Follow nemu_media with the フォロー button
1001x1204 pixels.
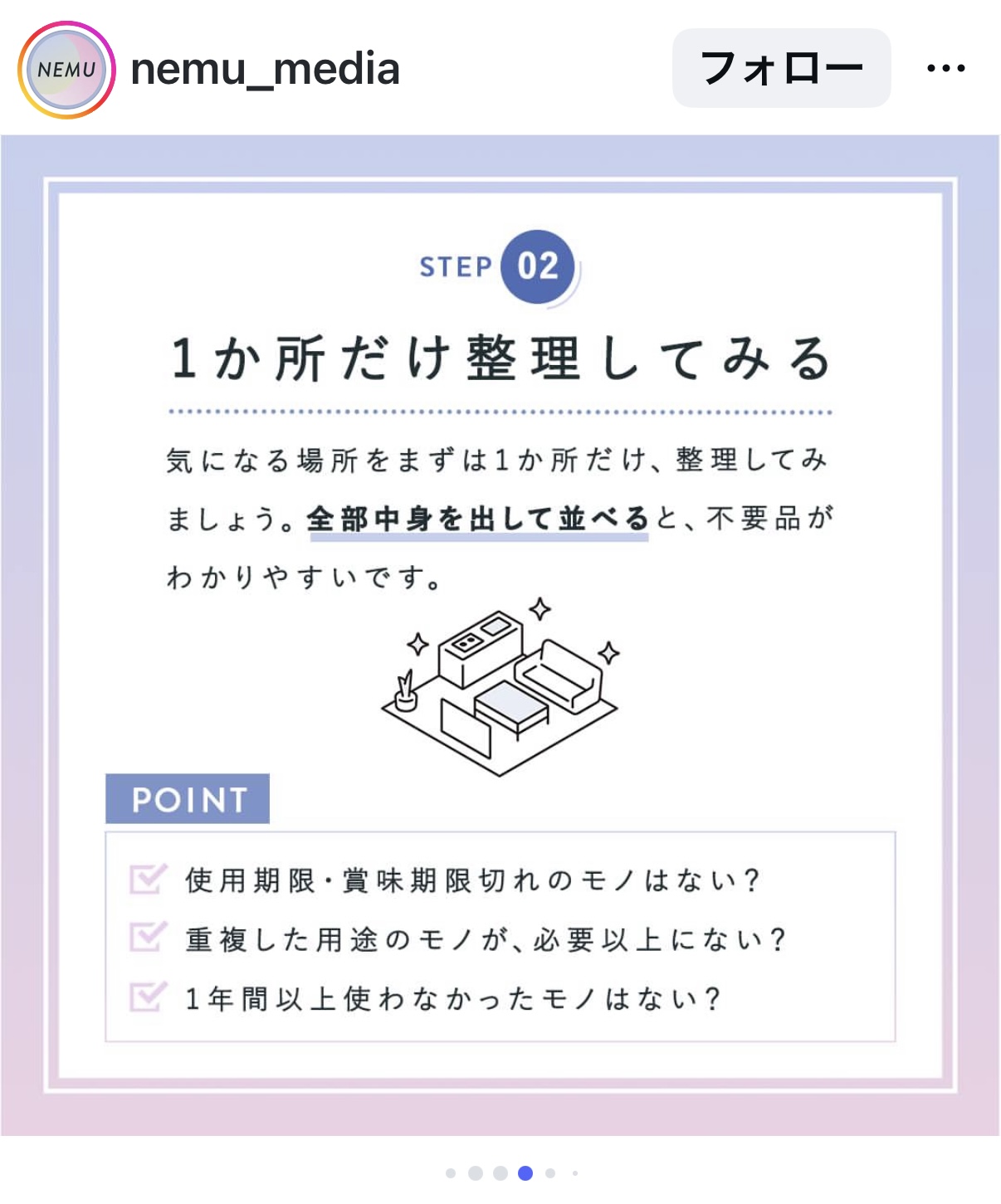point(780,68)
